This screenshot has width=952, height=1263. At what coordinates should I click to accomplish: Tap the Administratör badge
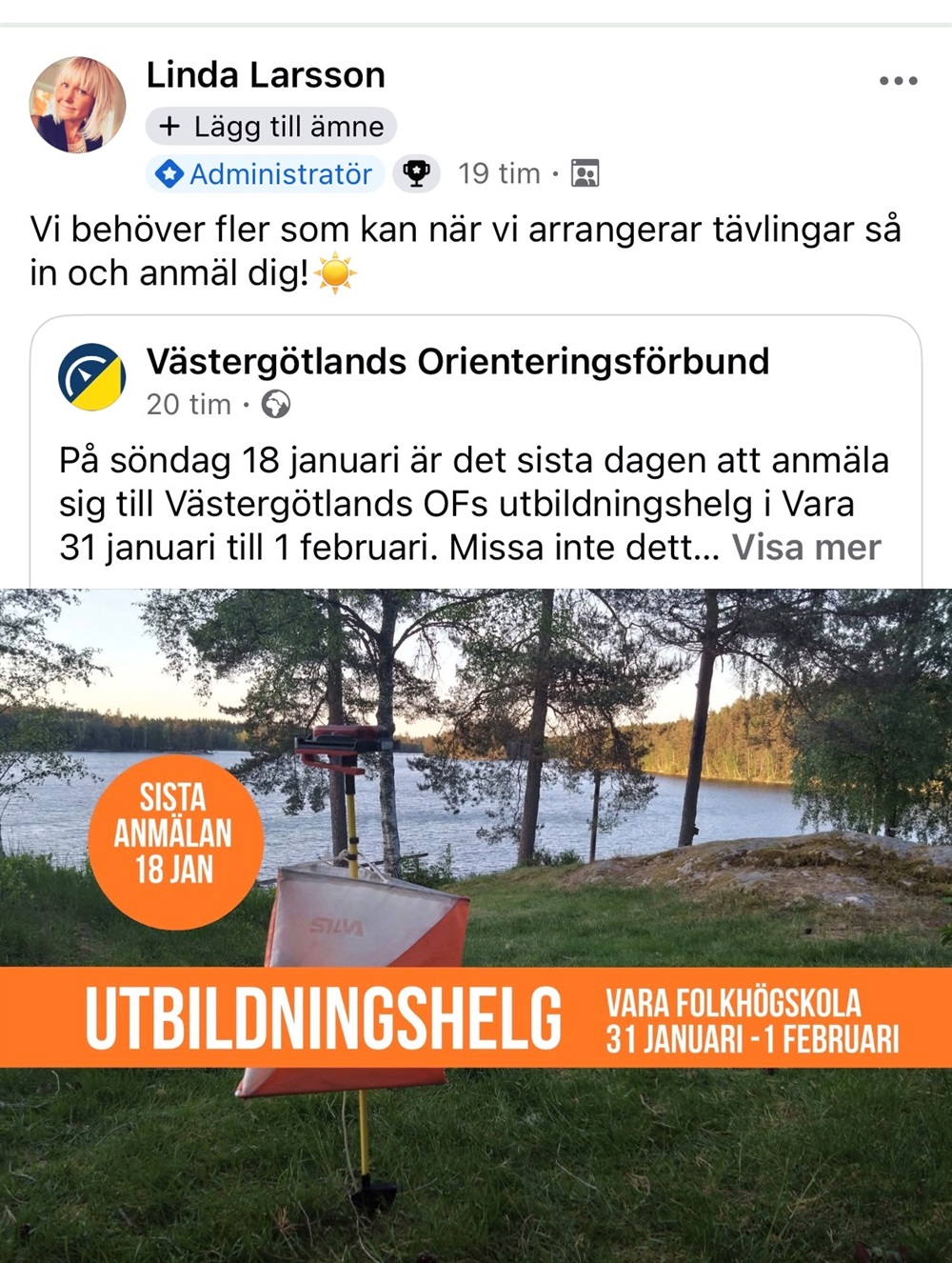pos(266,174)
